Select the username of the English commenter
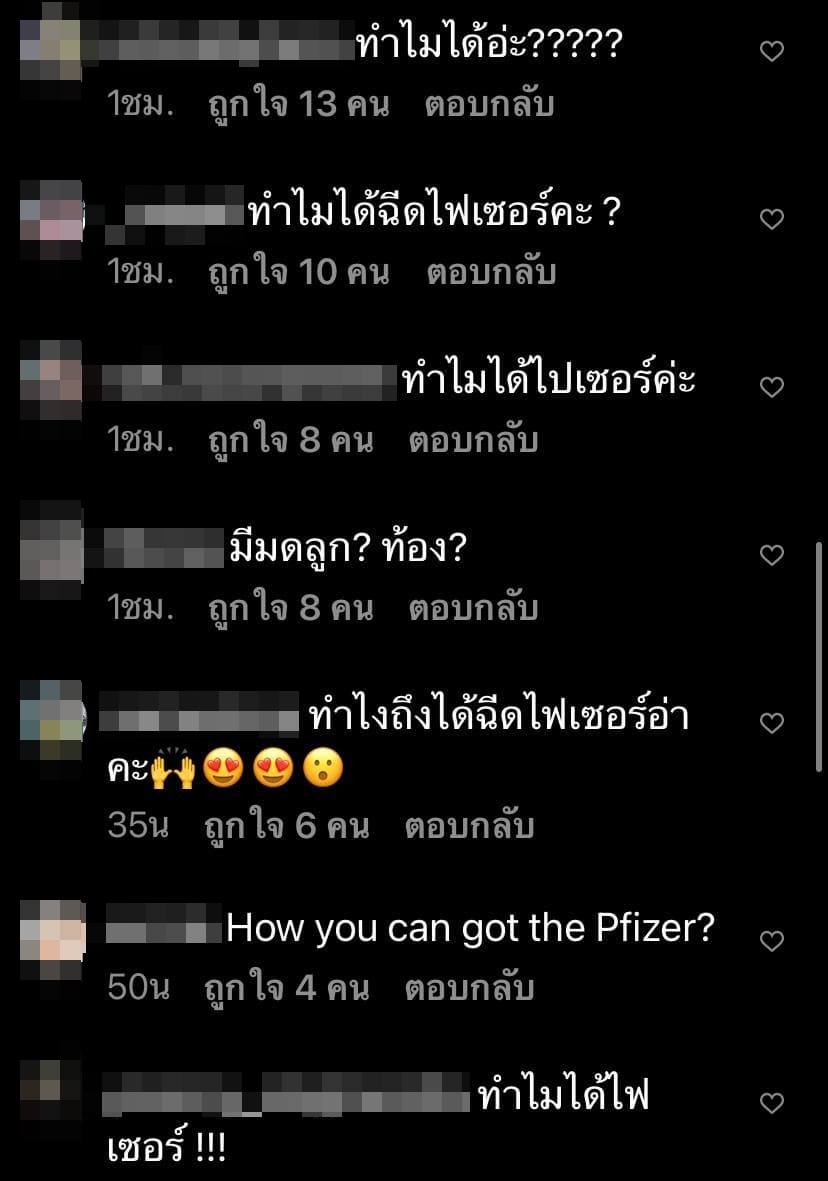This screenshot has width=828, height=1181. point(160,928)
